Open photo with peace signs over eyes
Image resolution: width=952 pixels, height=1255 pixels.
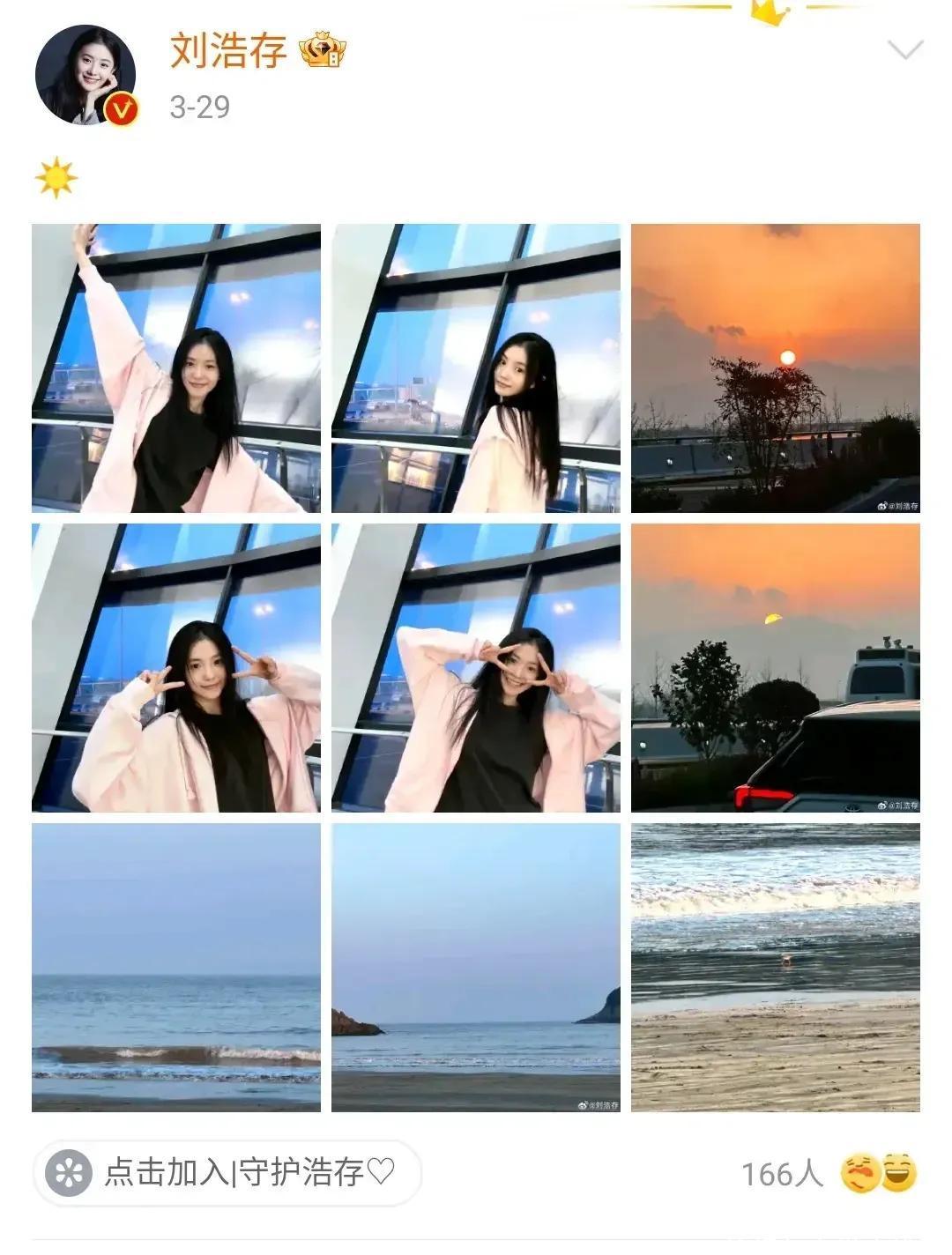click(x=476, y=668)
